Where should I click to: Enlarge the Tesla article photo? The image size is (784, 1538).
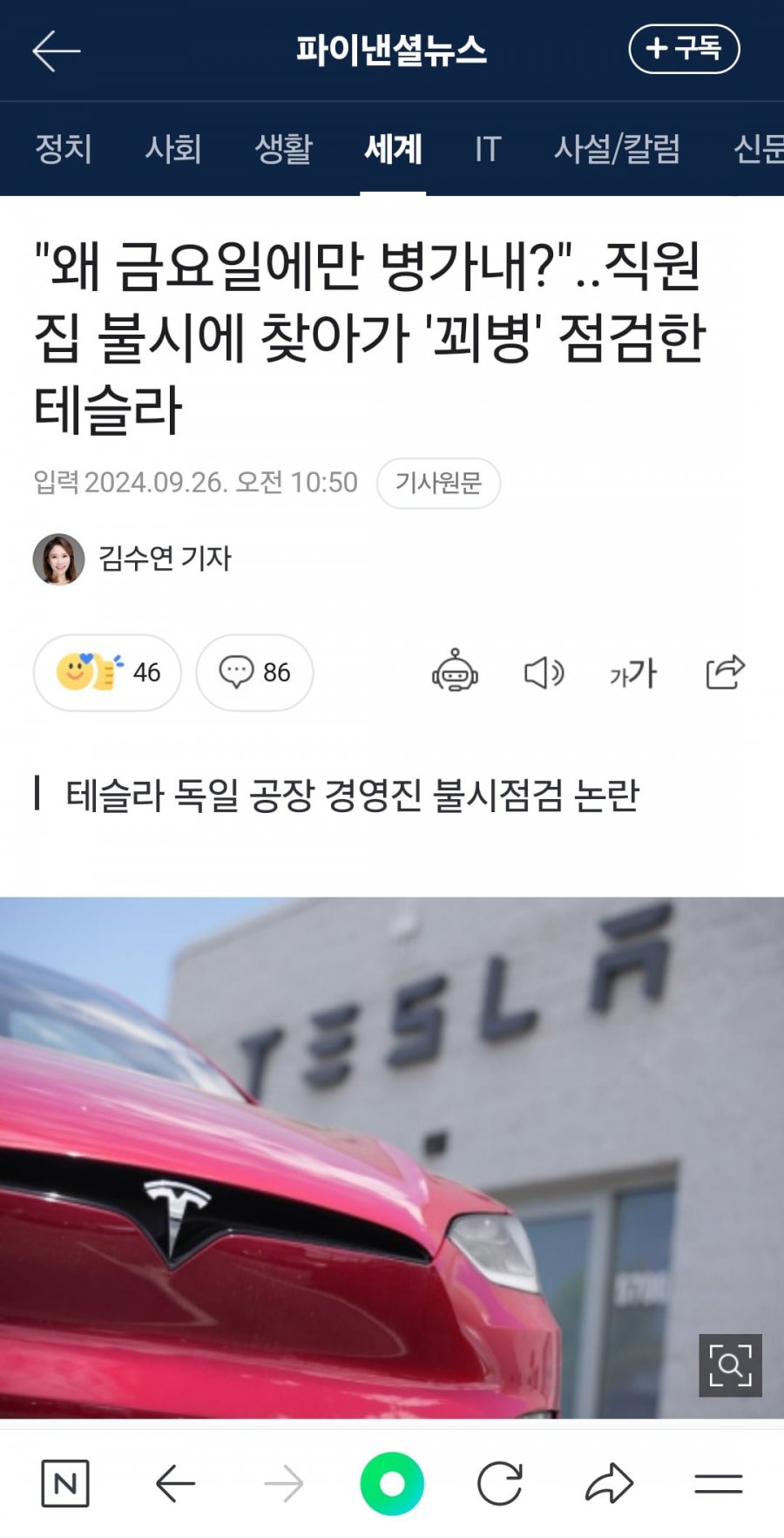click(x=730, y=1365)
